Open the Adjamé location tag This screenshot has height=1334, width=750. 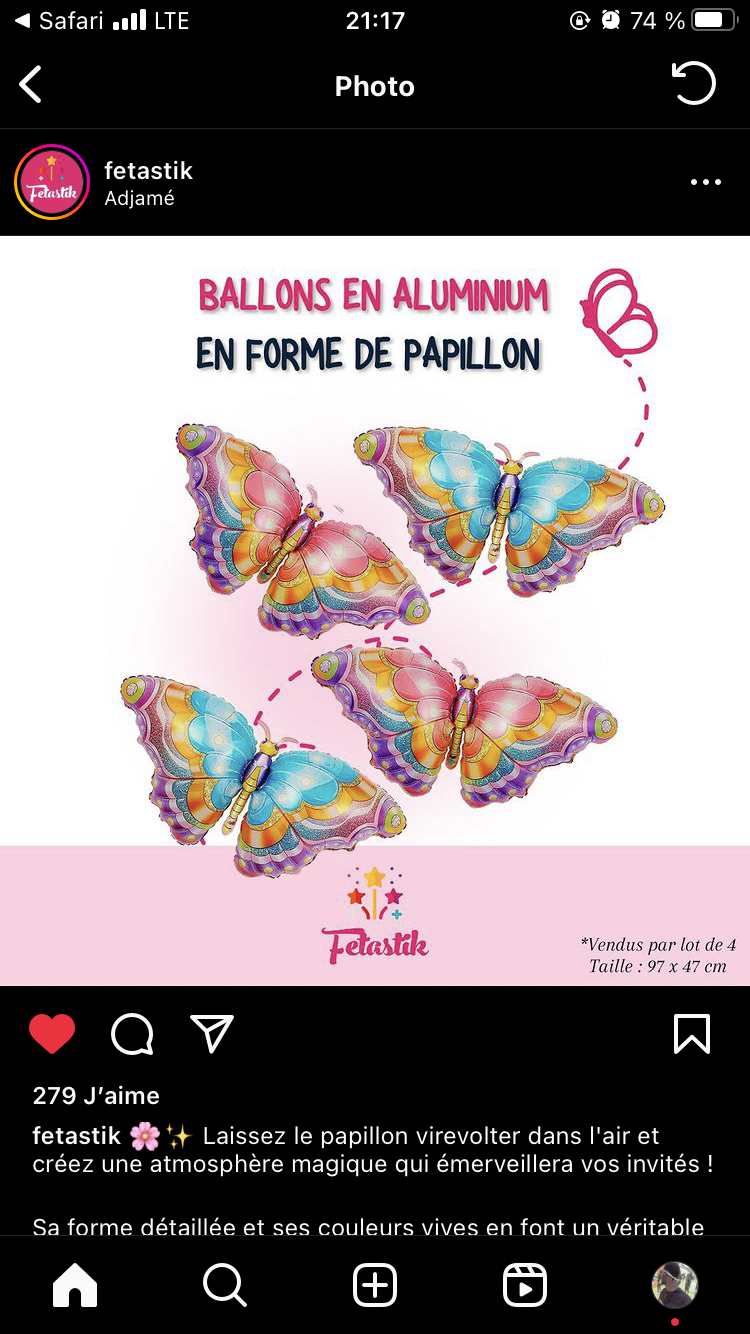point(139,198)
